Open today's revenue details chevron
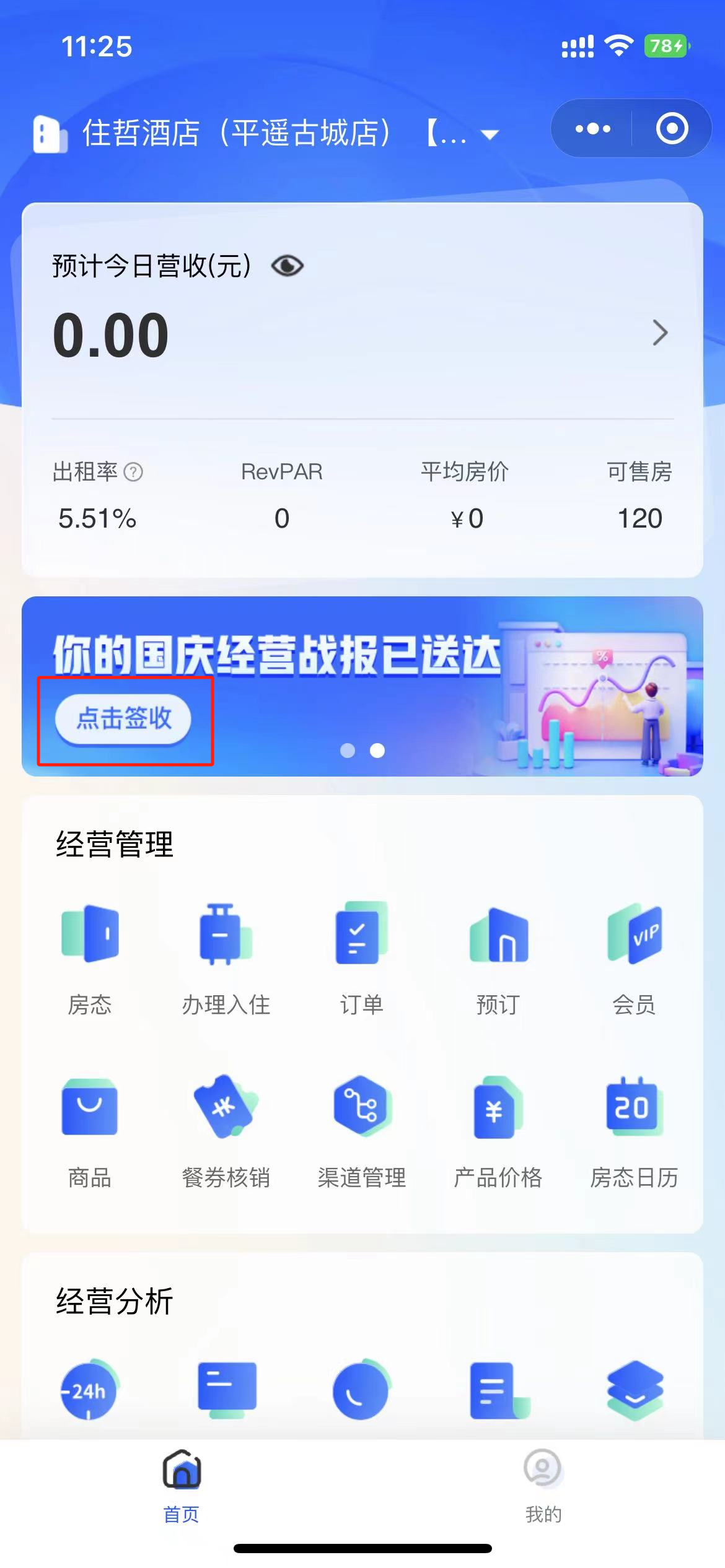 click(x=660, y=333)
